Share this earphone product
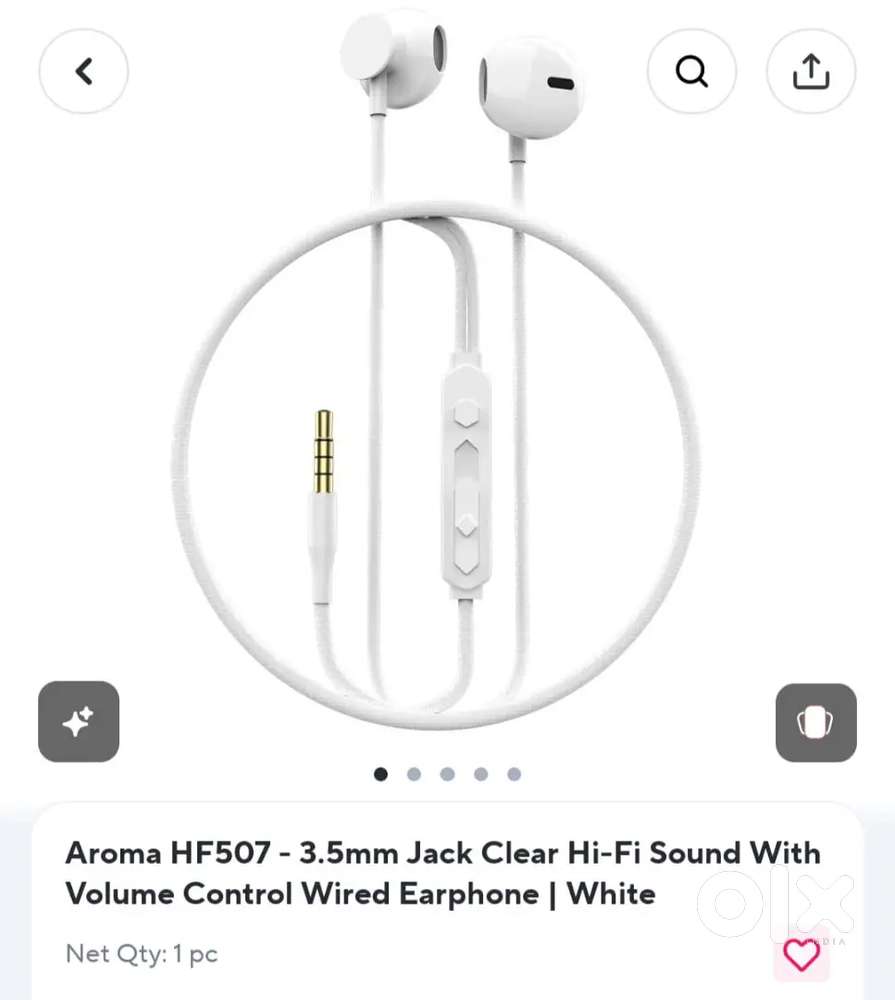 811,71
